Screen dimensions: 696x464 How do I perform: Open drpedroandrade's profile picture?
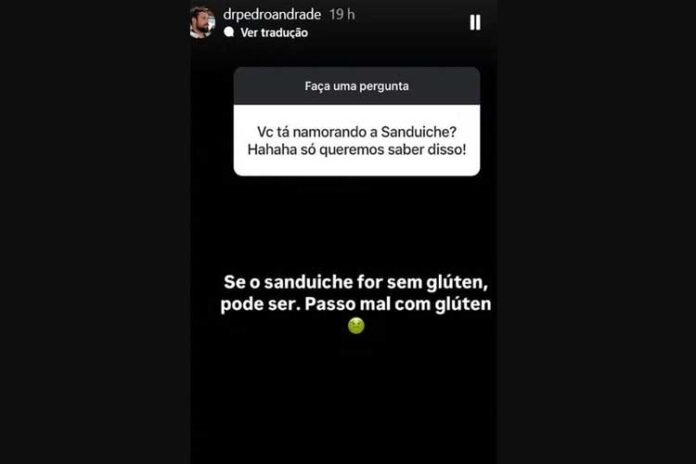[x=202, y=22]
